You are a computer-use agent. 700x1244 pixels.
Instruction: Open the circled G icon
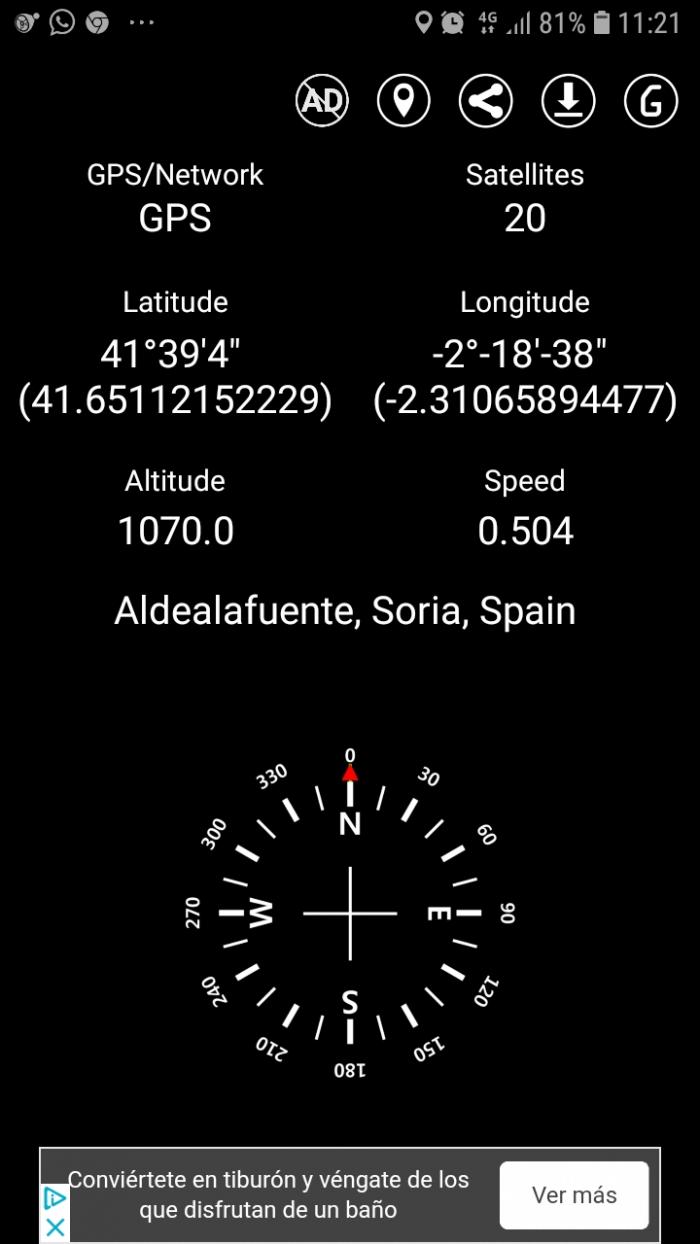tap(651, 100)
